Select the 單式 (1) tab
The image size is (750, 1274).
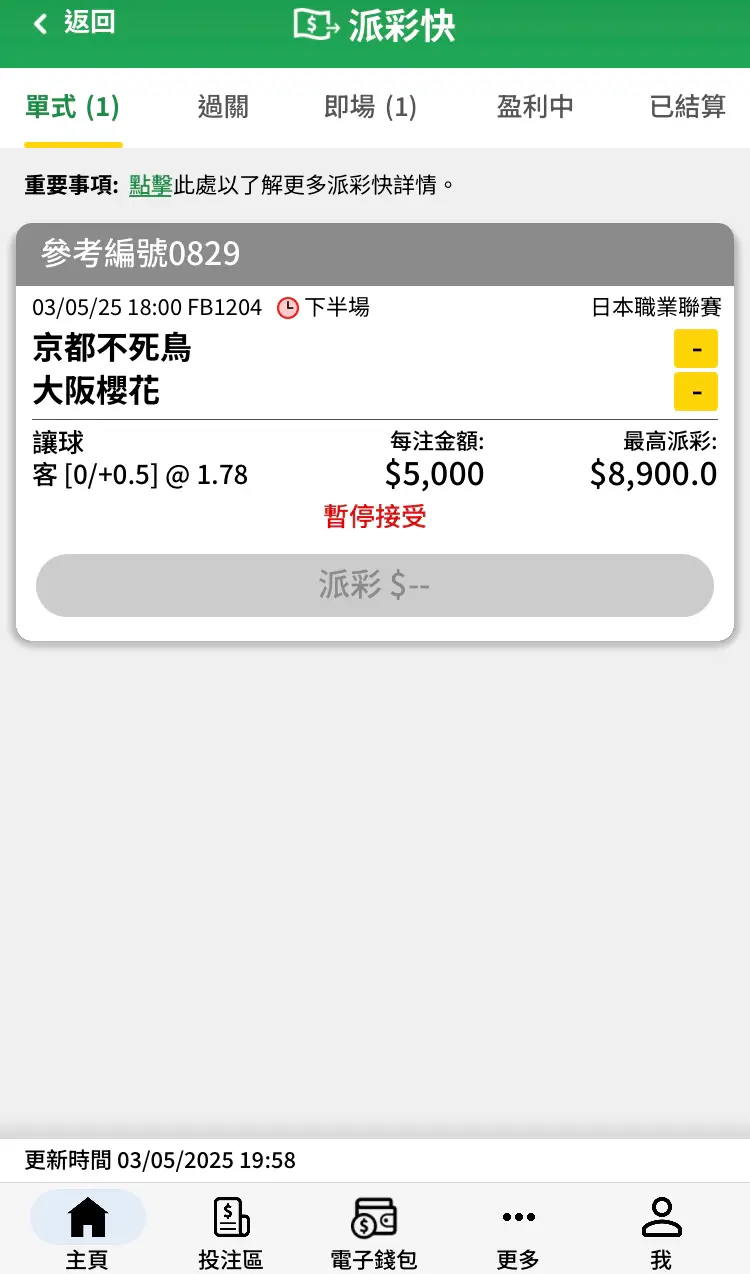(72, 107)
